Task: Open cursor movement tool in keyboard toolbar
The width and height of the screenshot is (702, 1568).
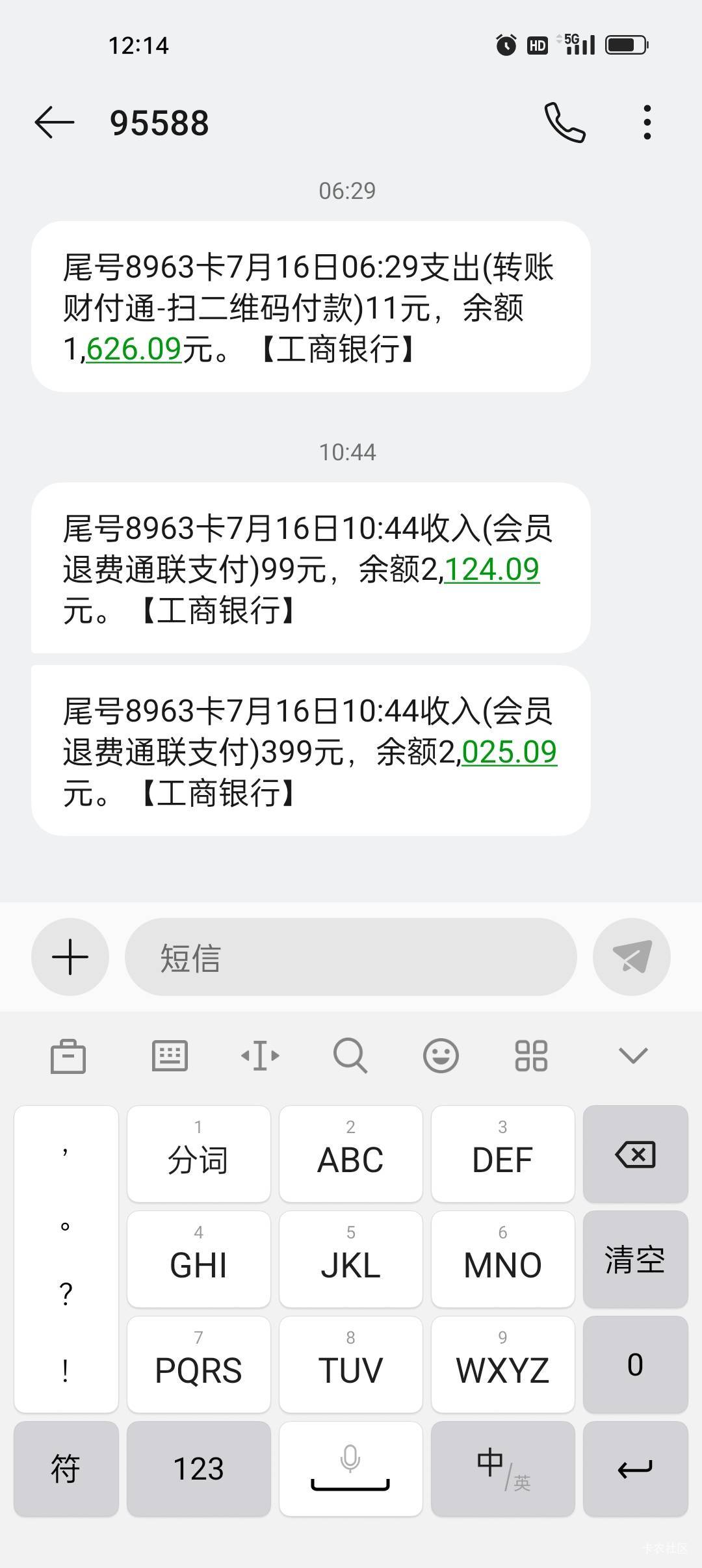Action: click(x=260, y=1056)
